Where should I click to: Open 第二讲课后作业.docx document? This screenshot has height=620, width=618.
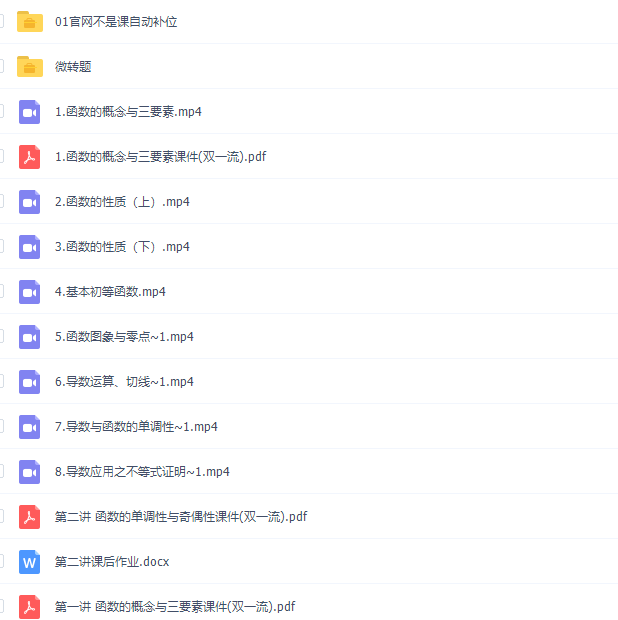(x=112, y=562)
